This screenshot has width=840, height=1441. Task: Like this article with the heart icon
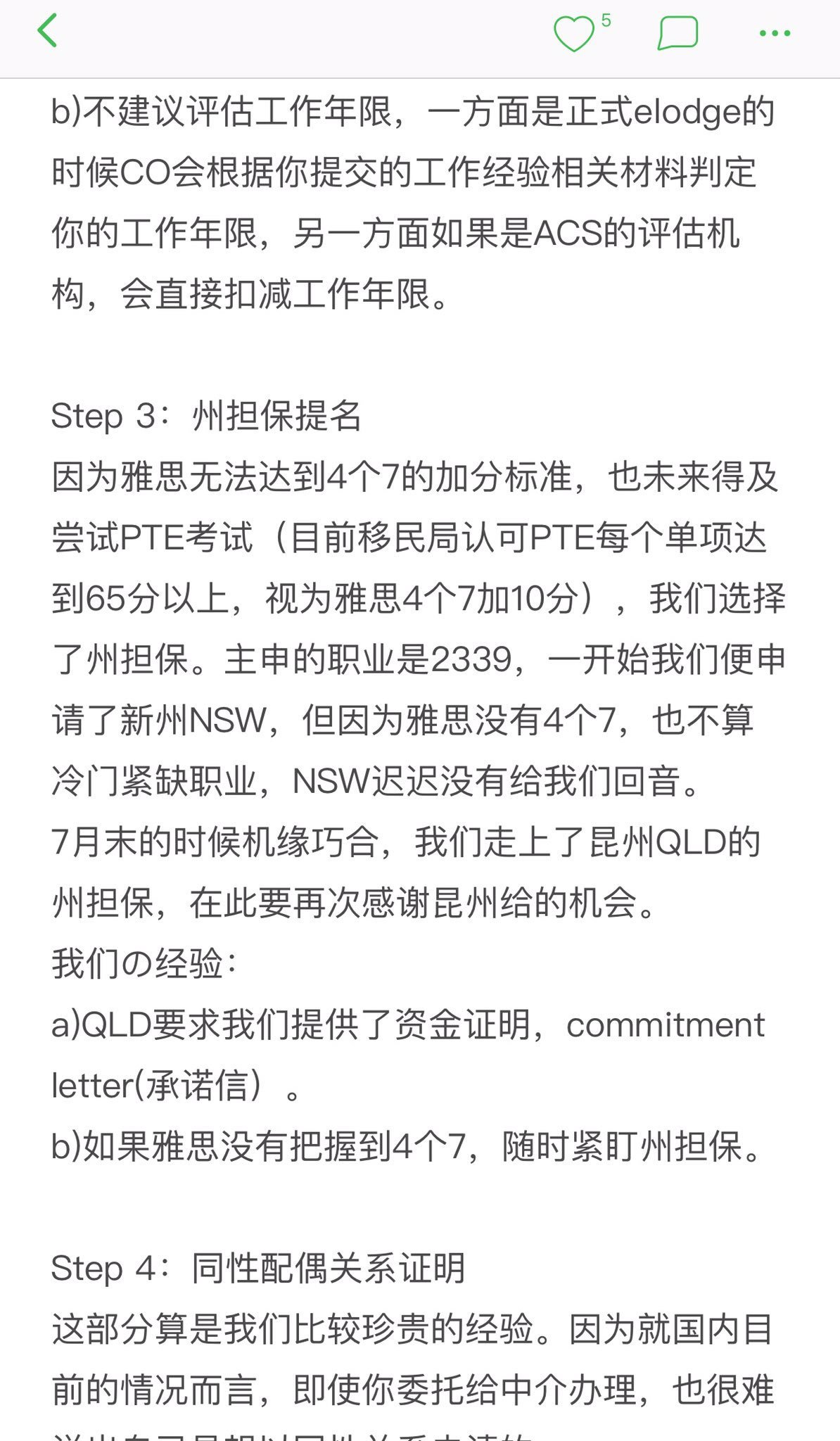[x=574, y=34]
